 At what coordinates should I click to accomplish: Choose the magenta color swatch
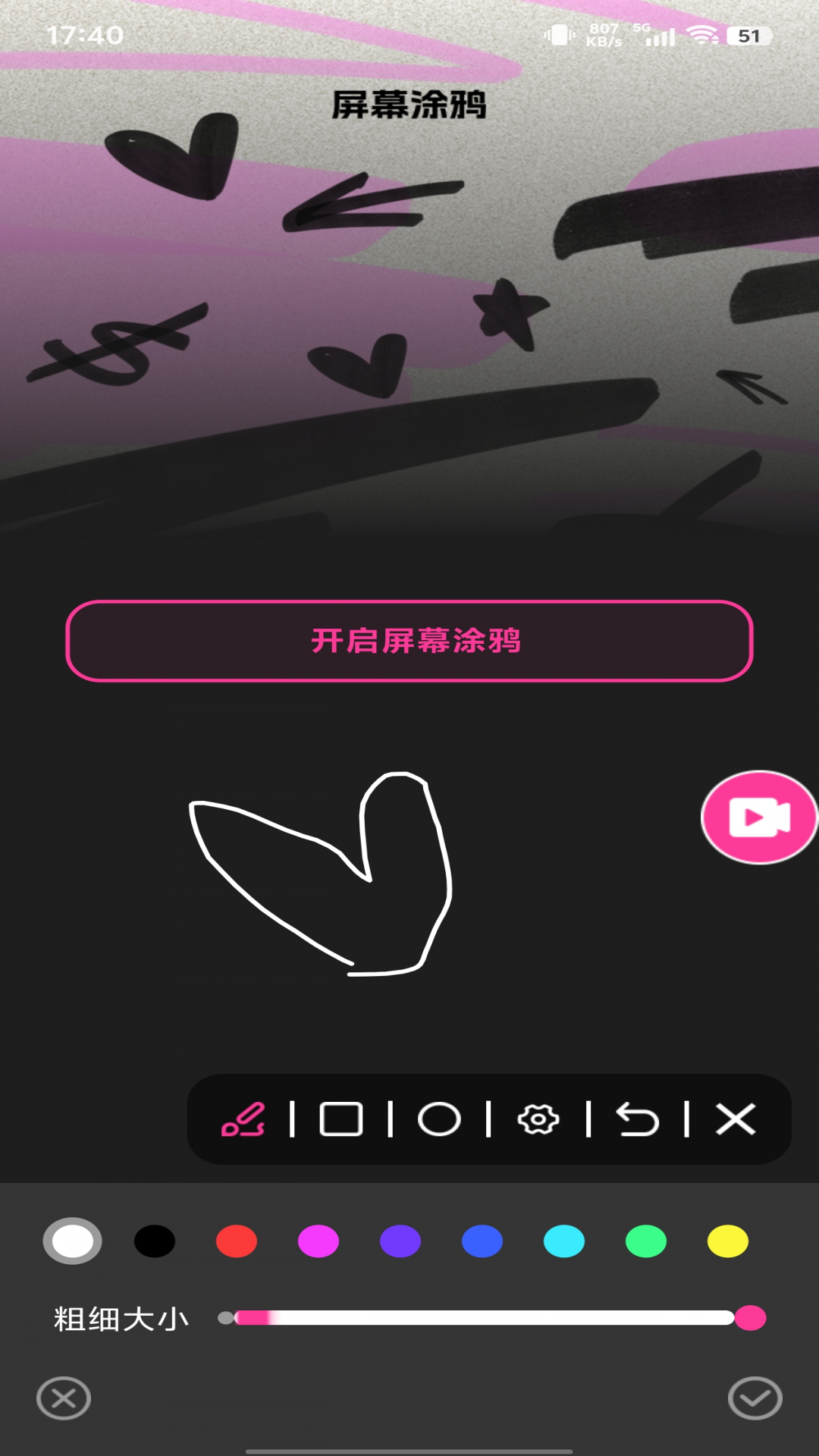coord(318,1241)
